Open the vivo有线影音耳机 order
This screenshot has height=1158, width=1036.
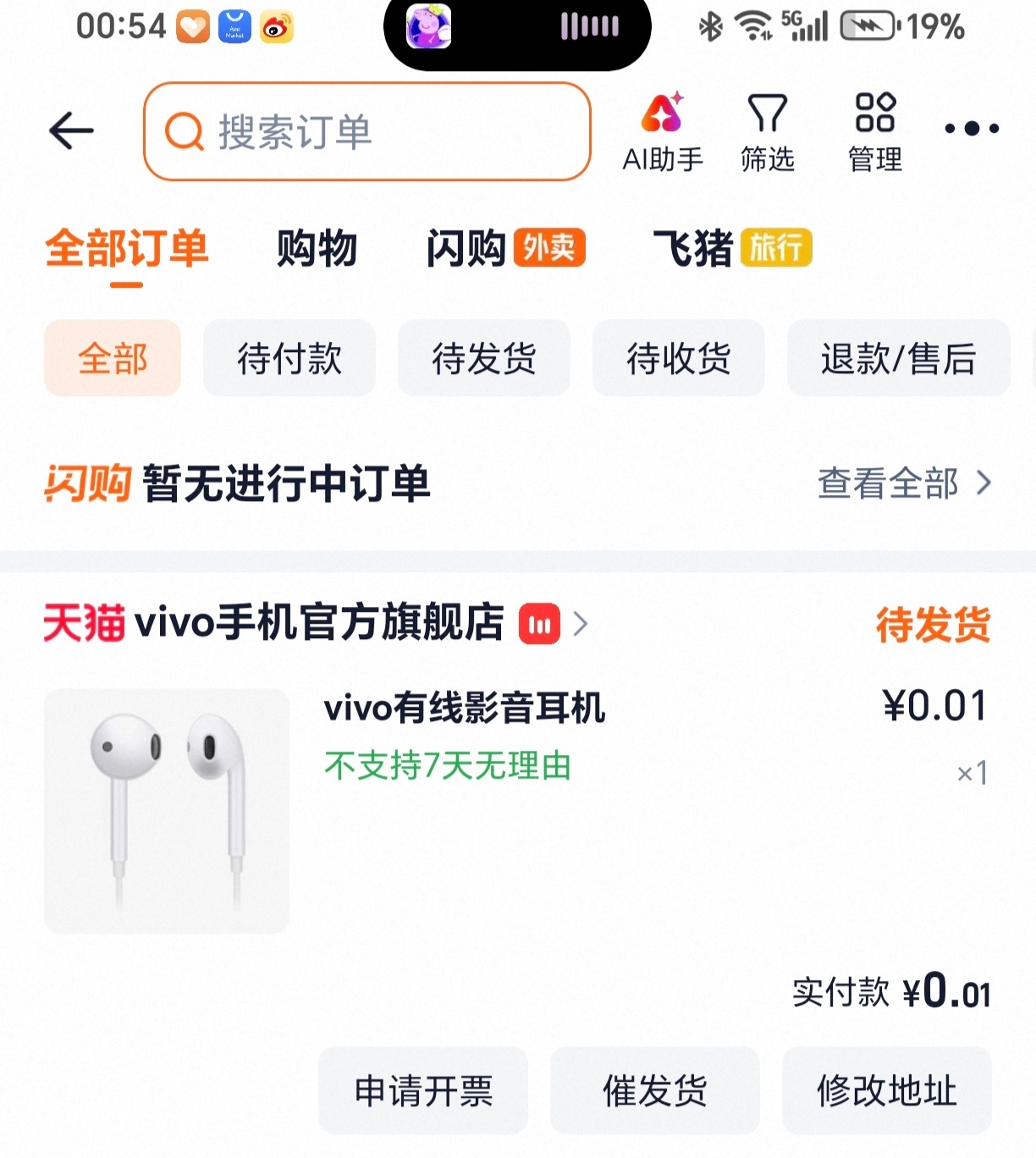click(464, 708)
